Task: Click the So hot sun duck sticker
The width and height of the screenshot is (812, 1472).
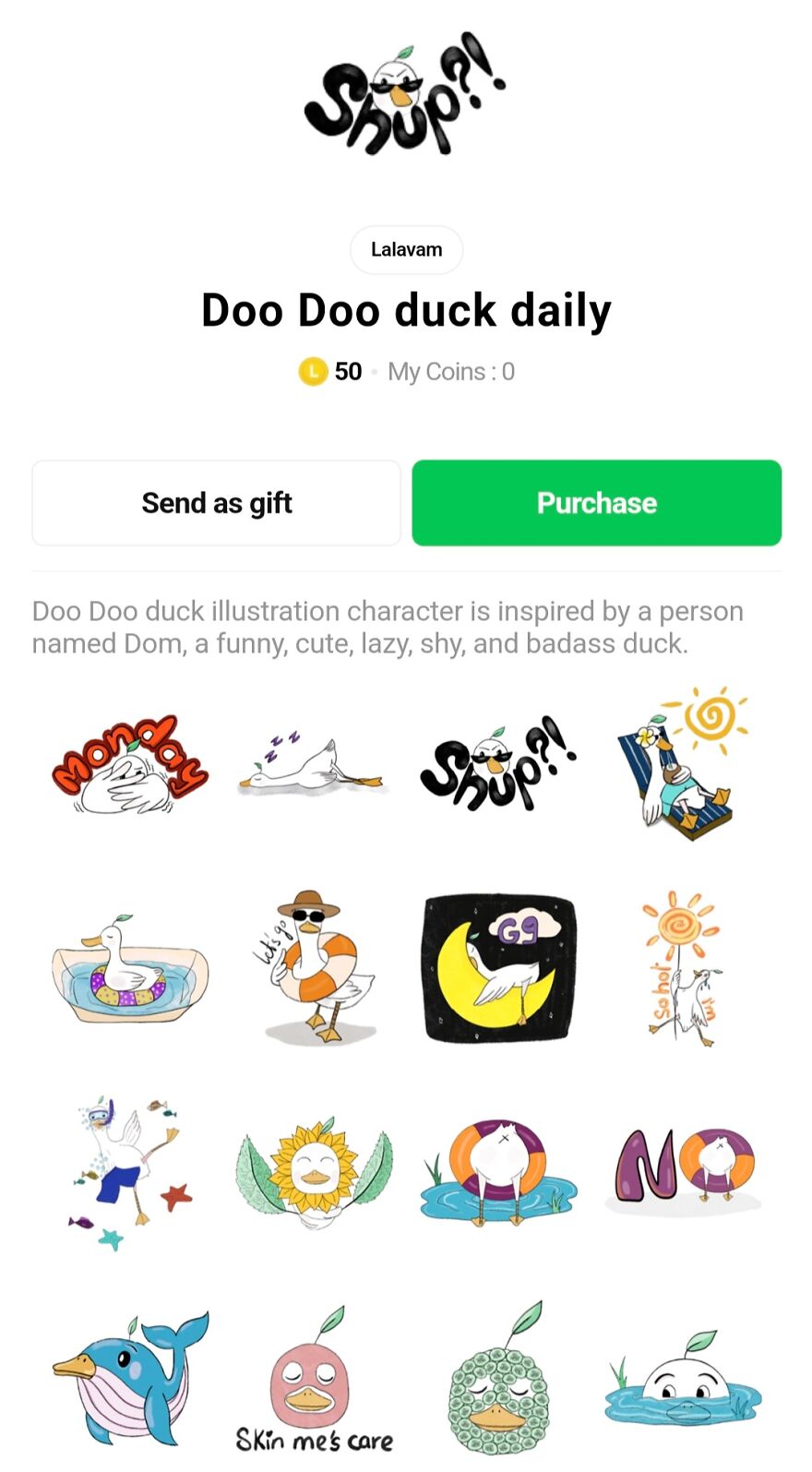Action: [681, 967]
